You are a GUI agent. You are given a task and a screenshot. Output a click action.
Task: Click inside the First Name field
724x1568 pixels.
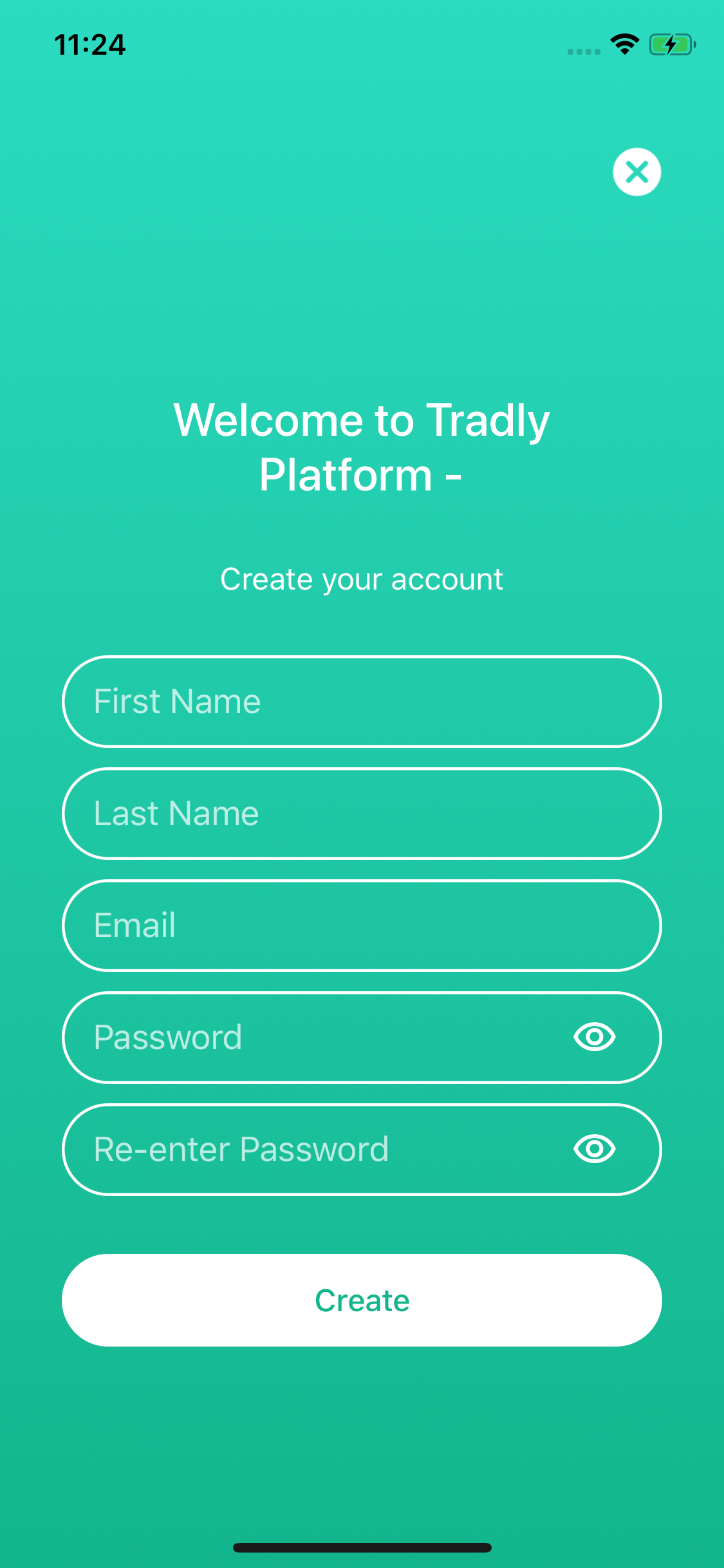pyautogui.click(x=362, y=701)
